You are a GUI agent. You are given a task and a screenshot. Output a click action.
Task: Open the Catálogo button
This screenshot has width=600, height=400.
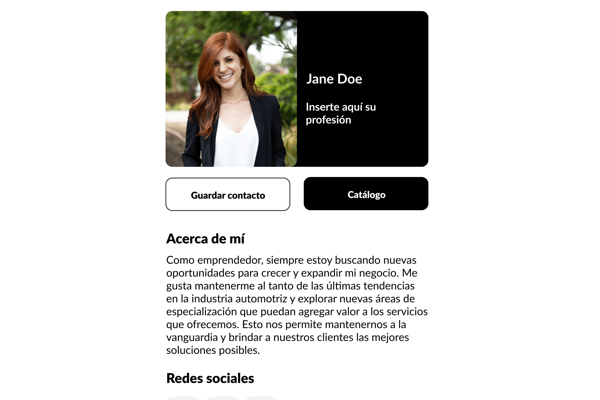click(366, 194)
